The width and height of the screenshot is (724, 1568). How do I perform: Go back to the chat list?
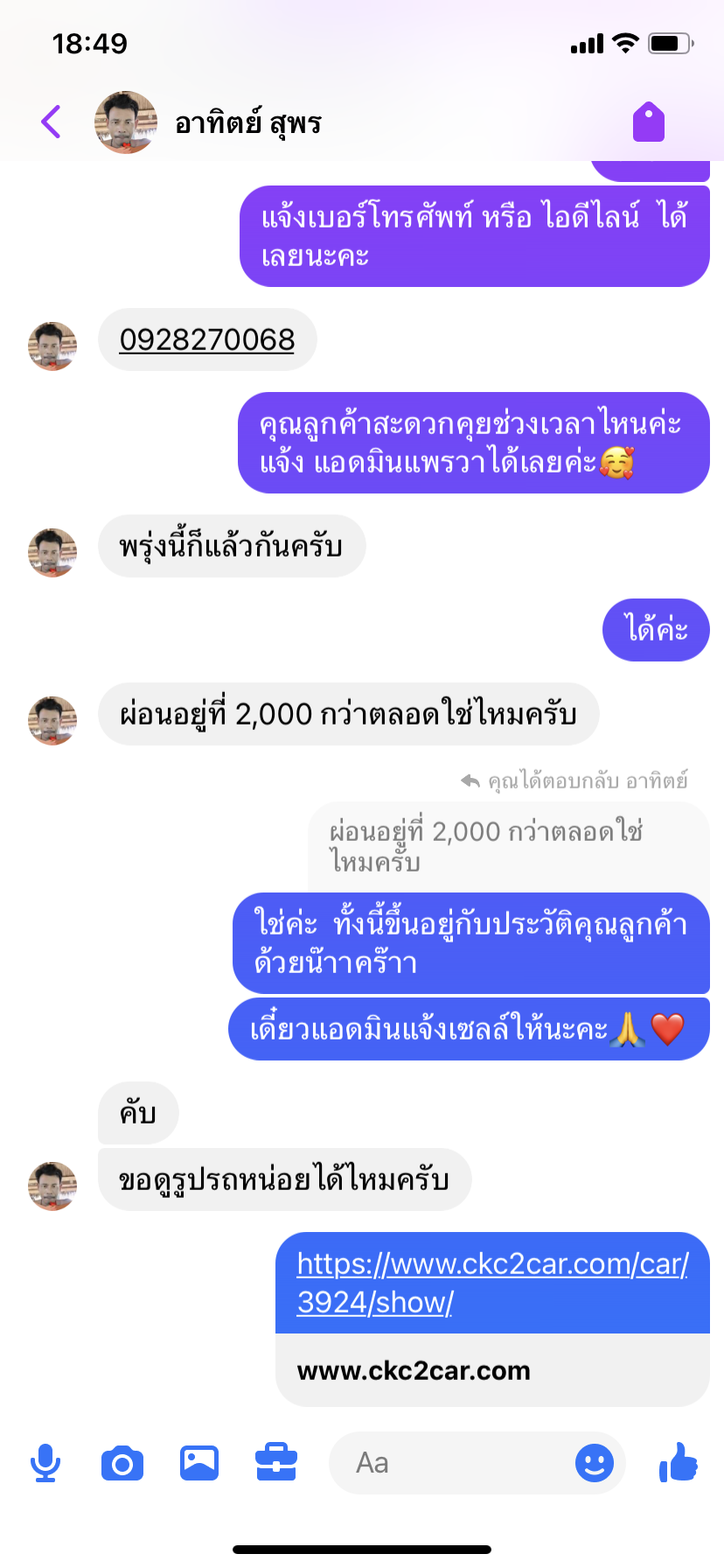pyautogui.click(x=52, y=122)
